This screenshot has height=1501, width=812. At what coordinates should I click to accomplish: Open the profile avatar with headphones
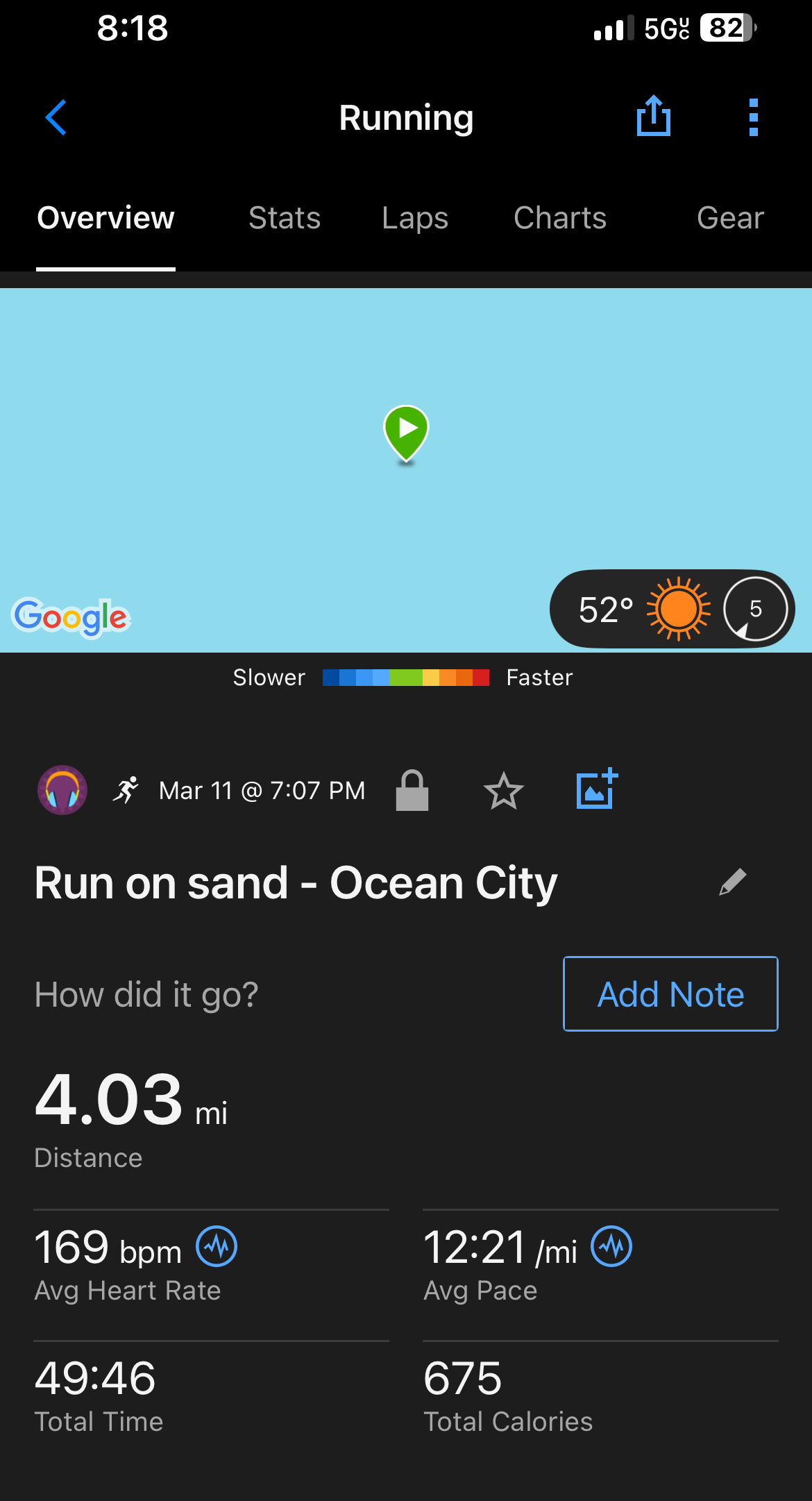[62, 790]
